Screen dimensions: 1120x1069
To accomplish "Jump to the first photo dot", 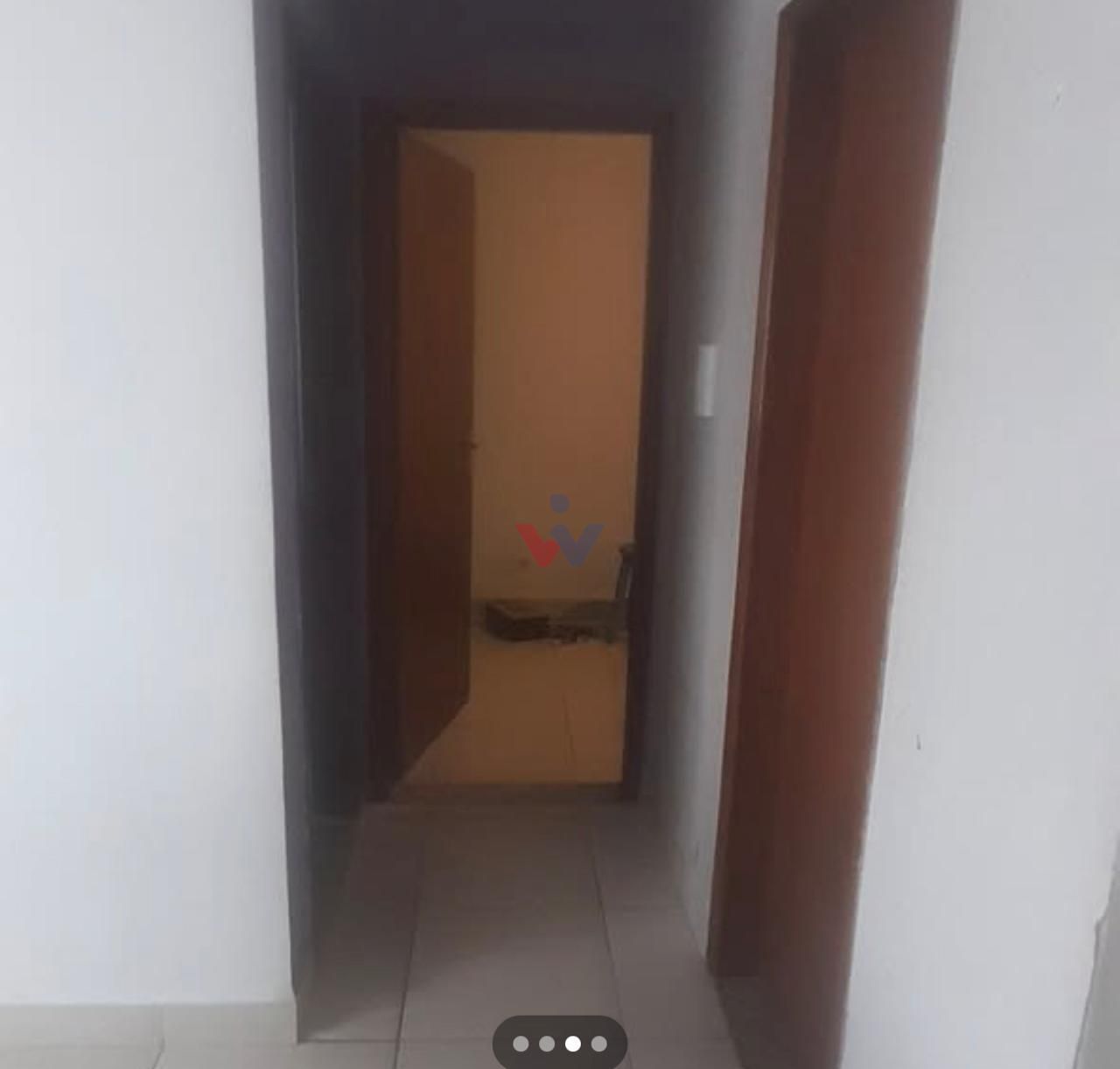I will (521, 1044).
